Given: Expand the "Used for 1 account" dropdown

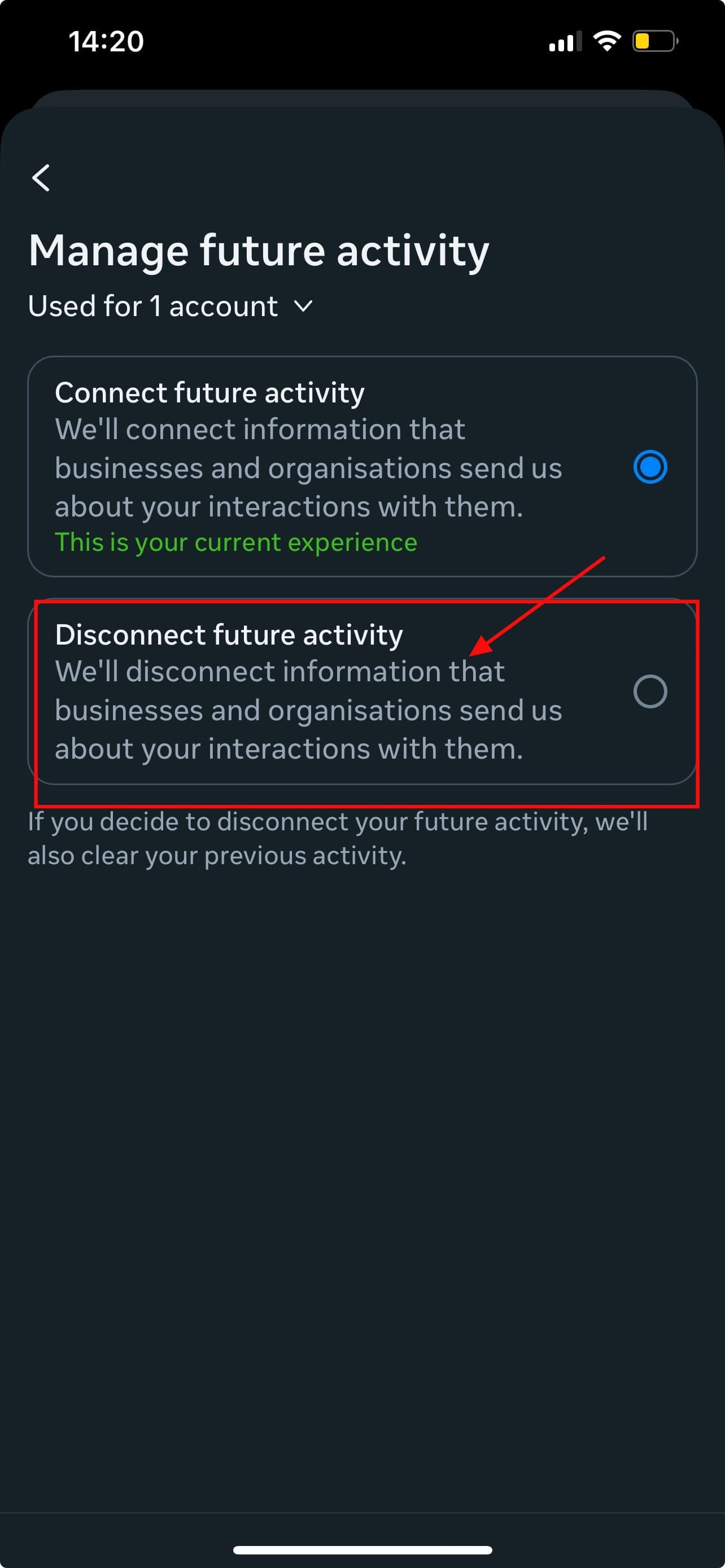Looking at the screenshot, I should (171, 305).
